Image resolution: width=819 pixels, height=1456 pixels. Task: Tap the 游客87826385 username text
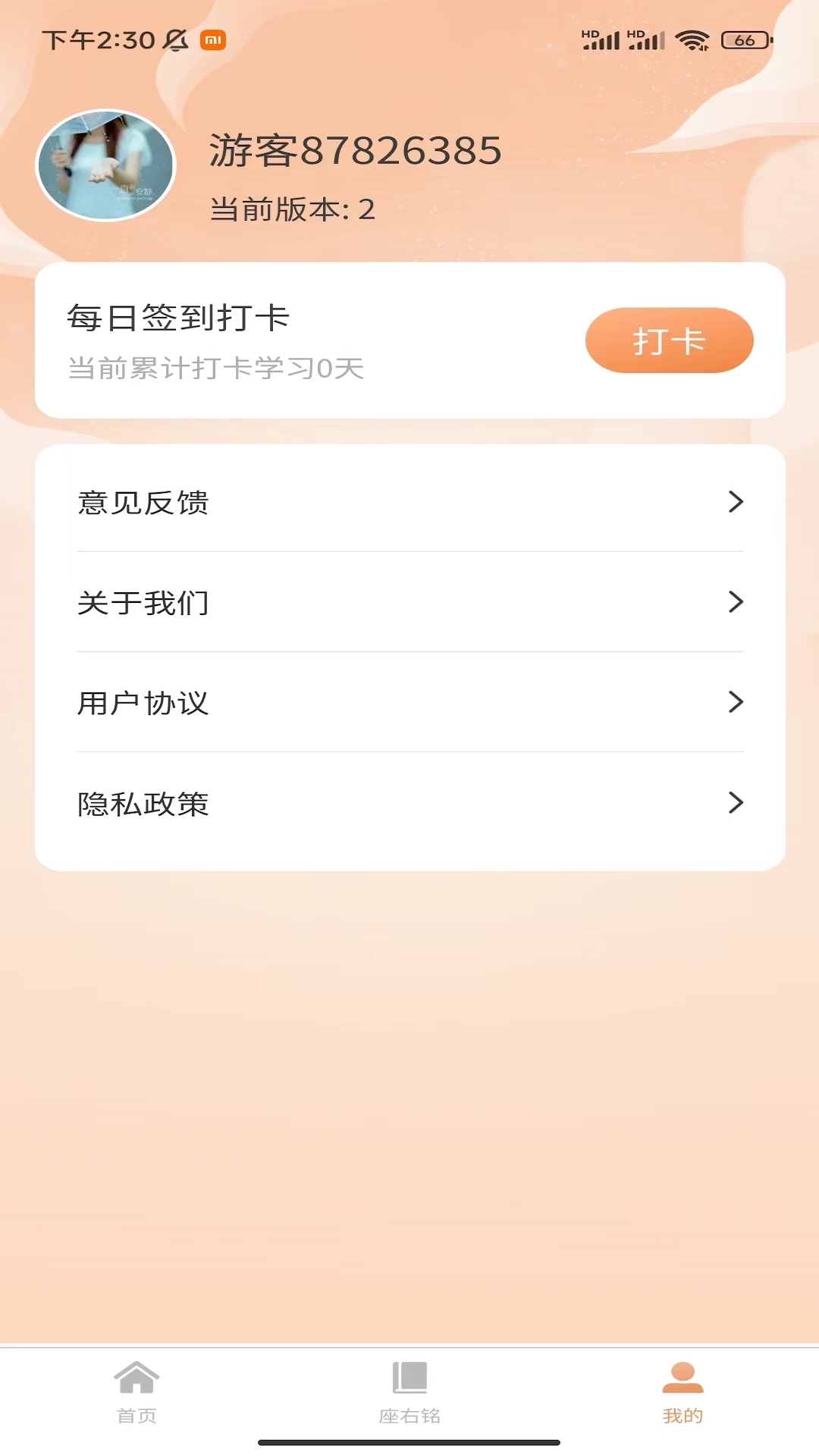354,150
